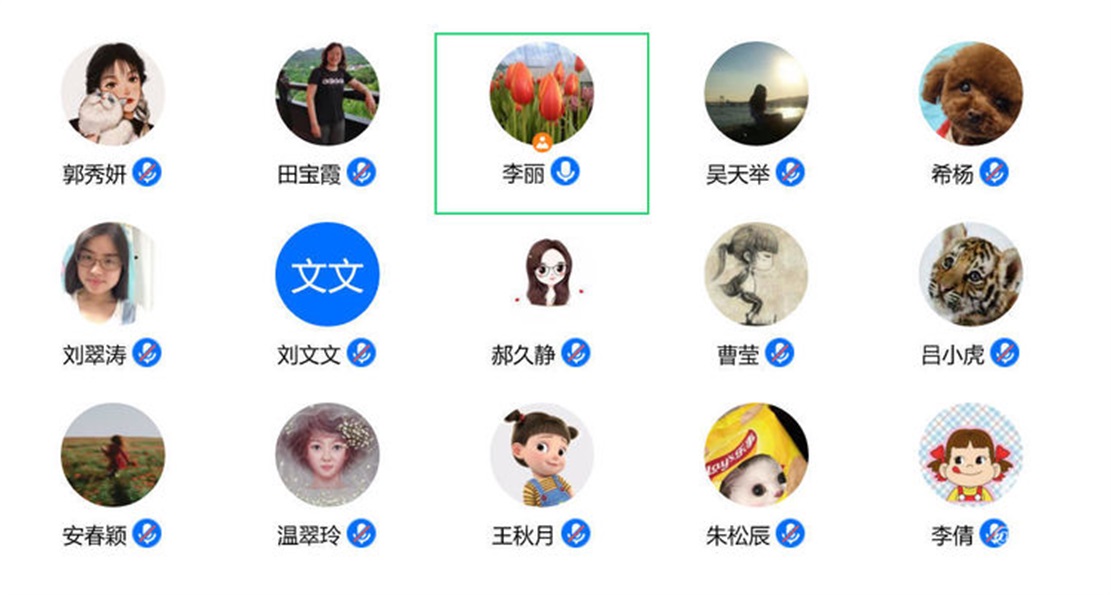Screen dimensions: 1111x595
Task: Open participant 郭秀妍's tile
Action: [112, 94]
